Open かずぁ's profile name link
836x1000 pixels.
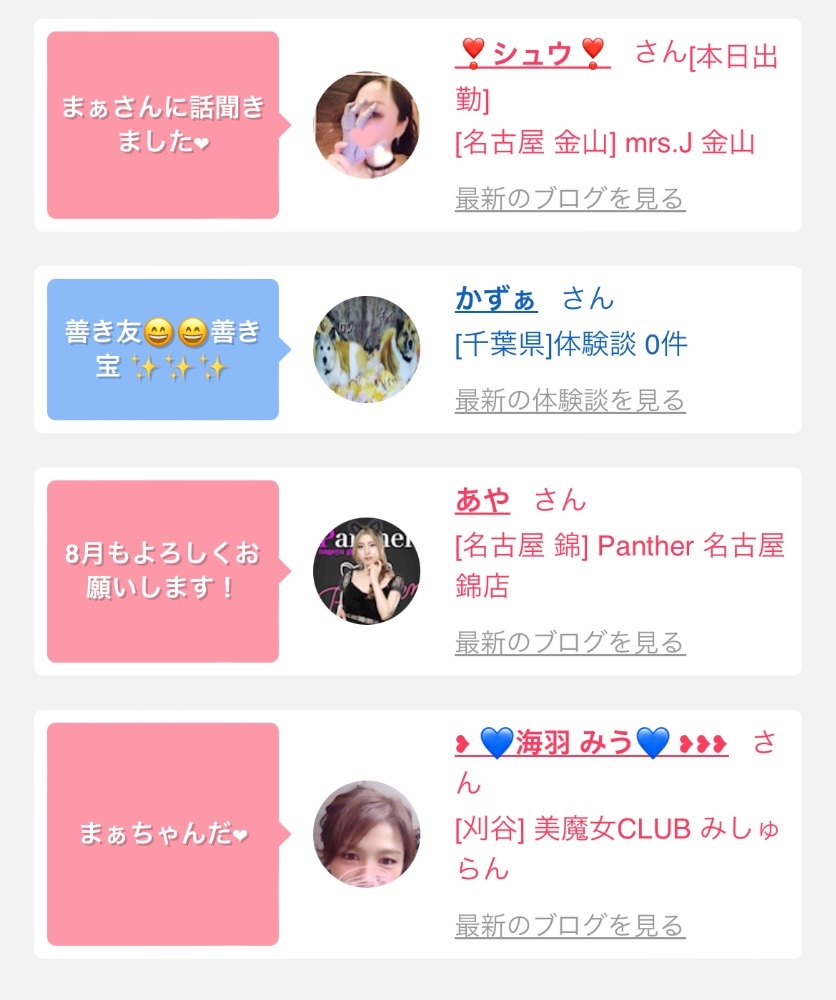tap(496, 298)
